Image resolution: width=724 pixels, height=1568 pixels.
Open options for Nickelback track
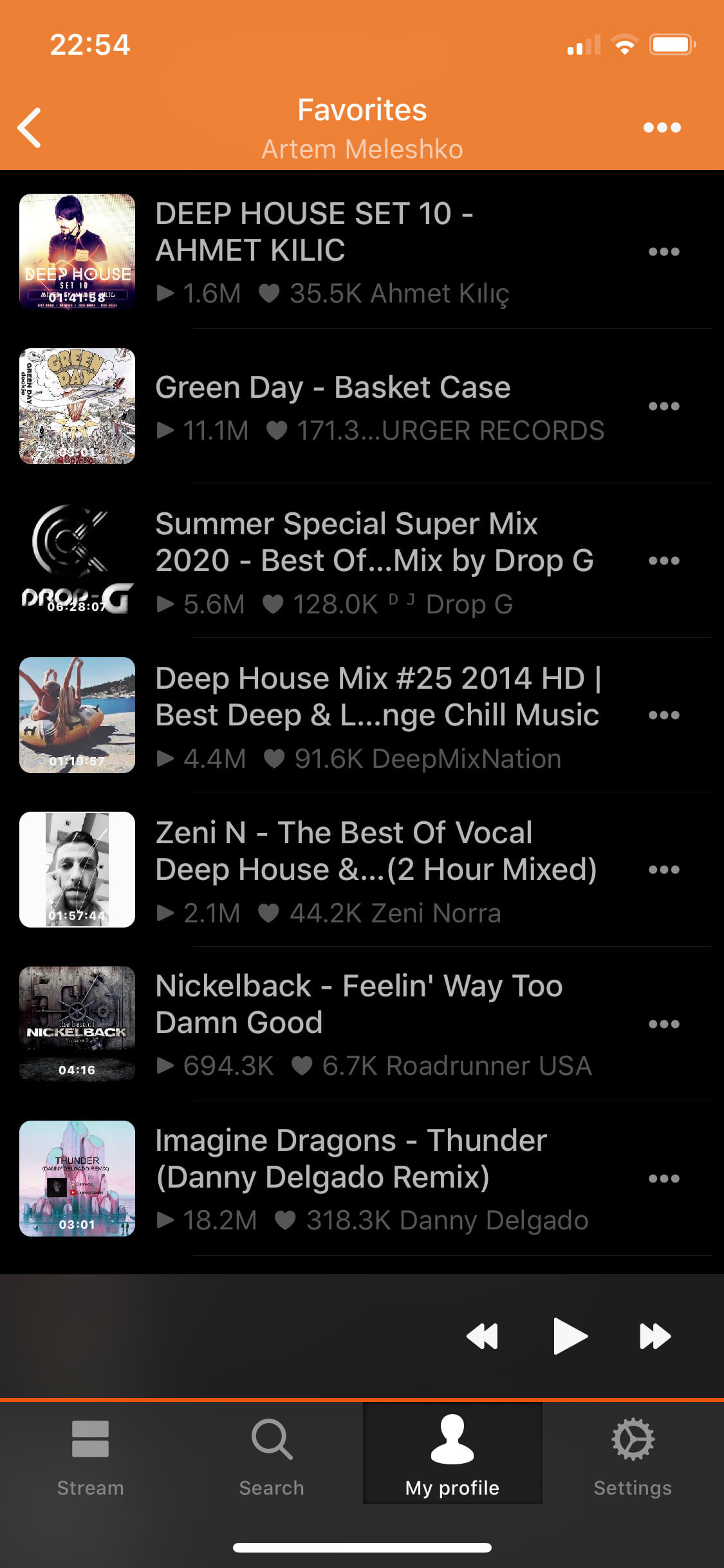coord(664,1023)
